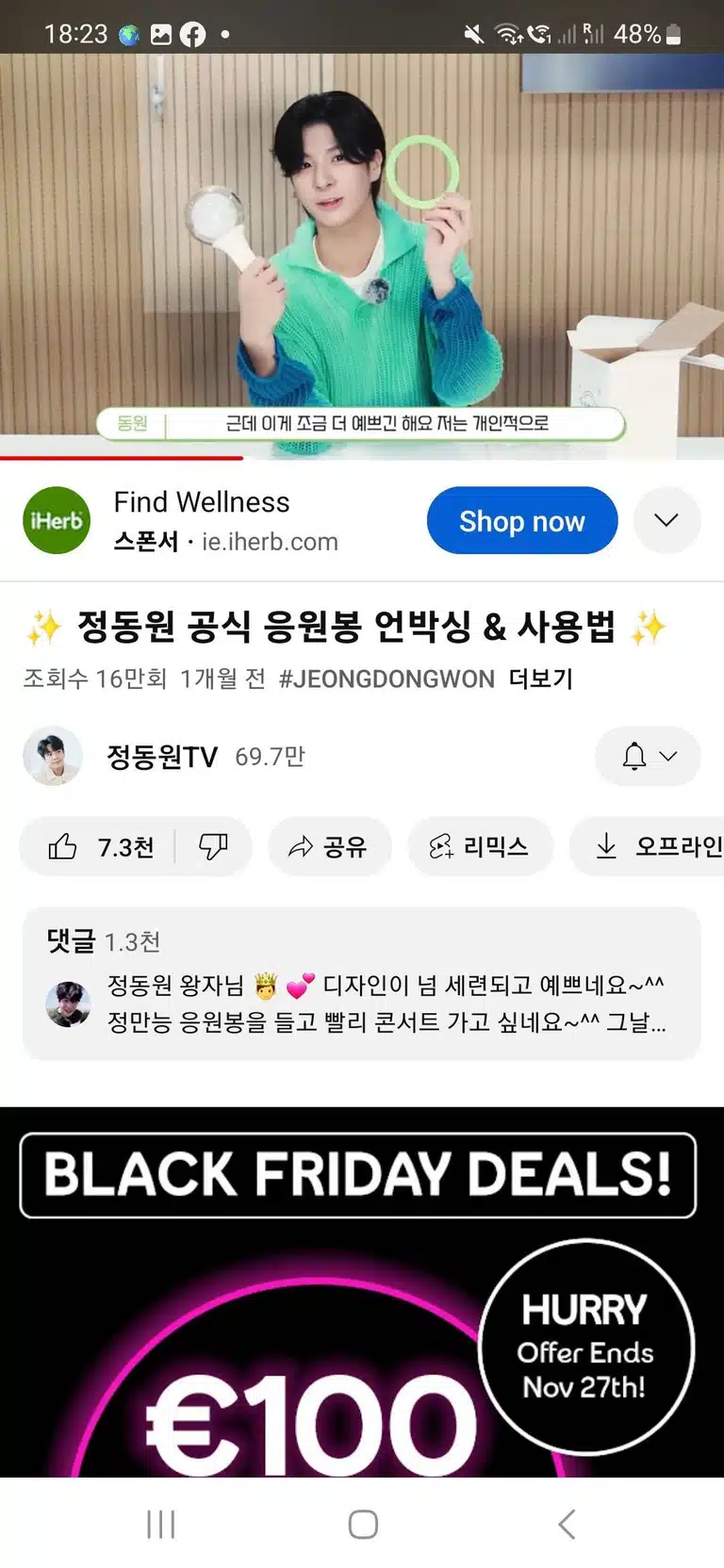This screenshot has height=1568, width=724.
Task: Expand the video description with 더보기
Action: [541, 678]
